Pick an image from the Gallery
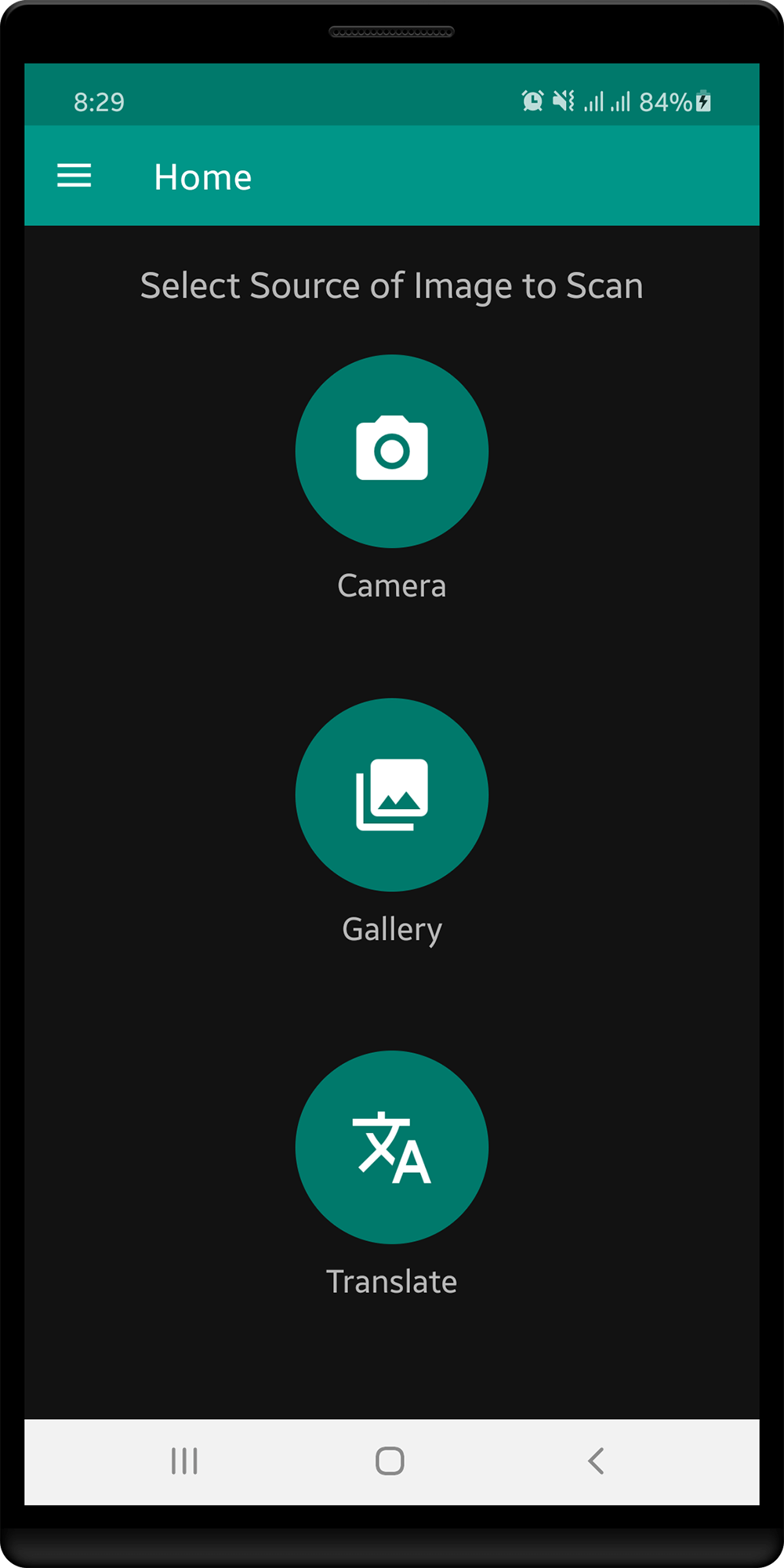The image size is (784, 1568). pos(392,794)
